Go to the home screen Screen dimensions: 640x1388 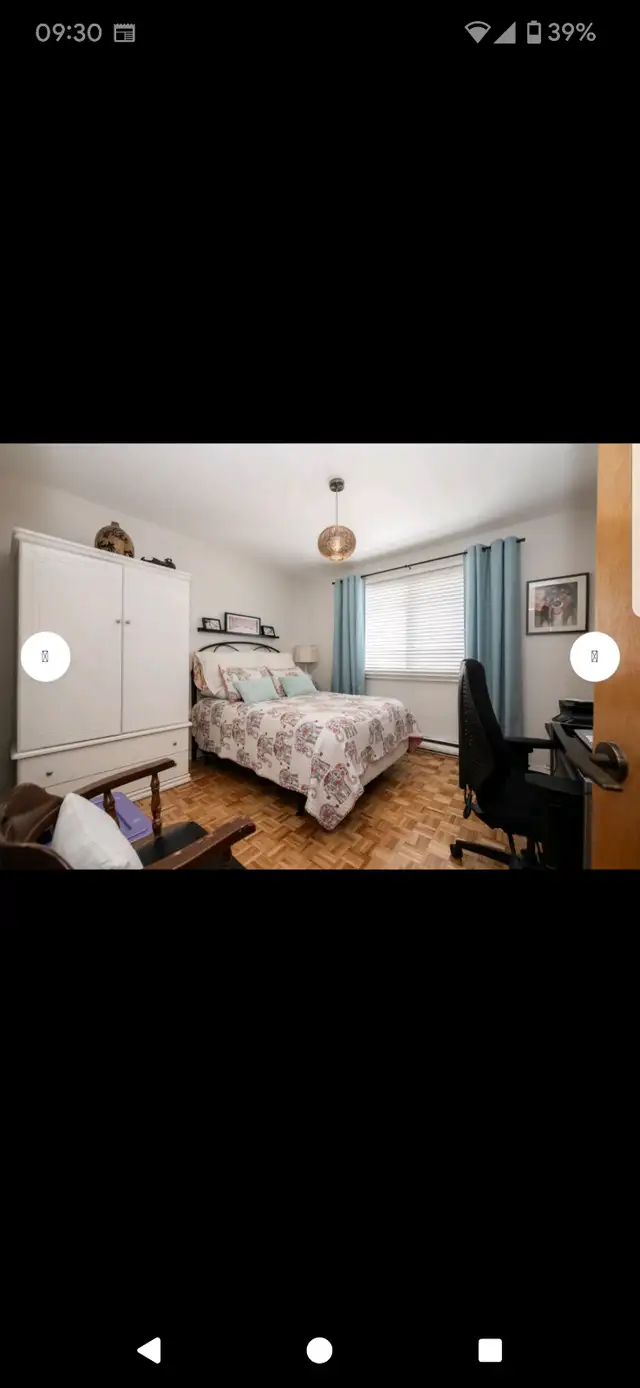[320, 1351]
